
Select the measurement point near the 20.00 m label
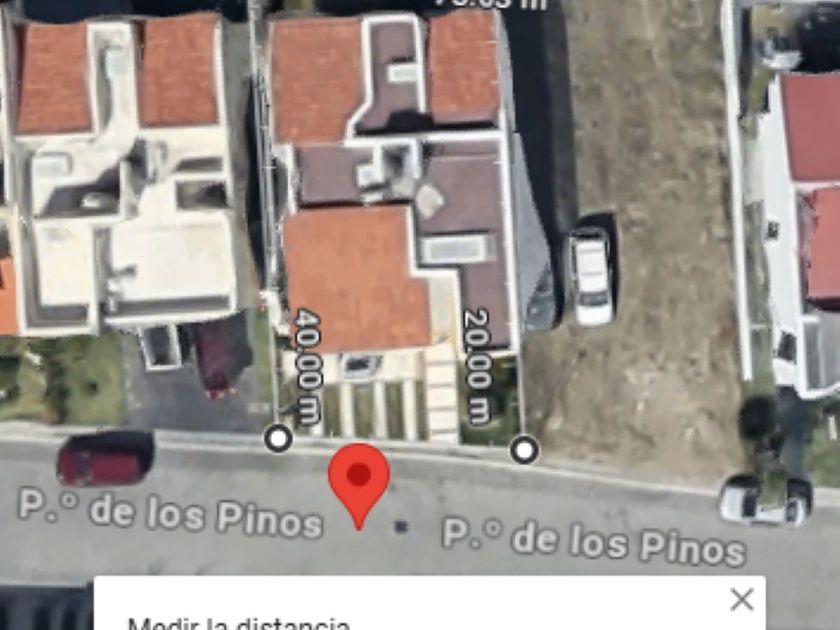point(524,450)
